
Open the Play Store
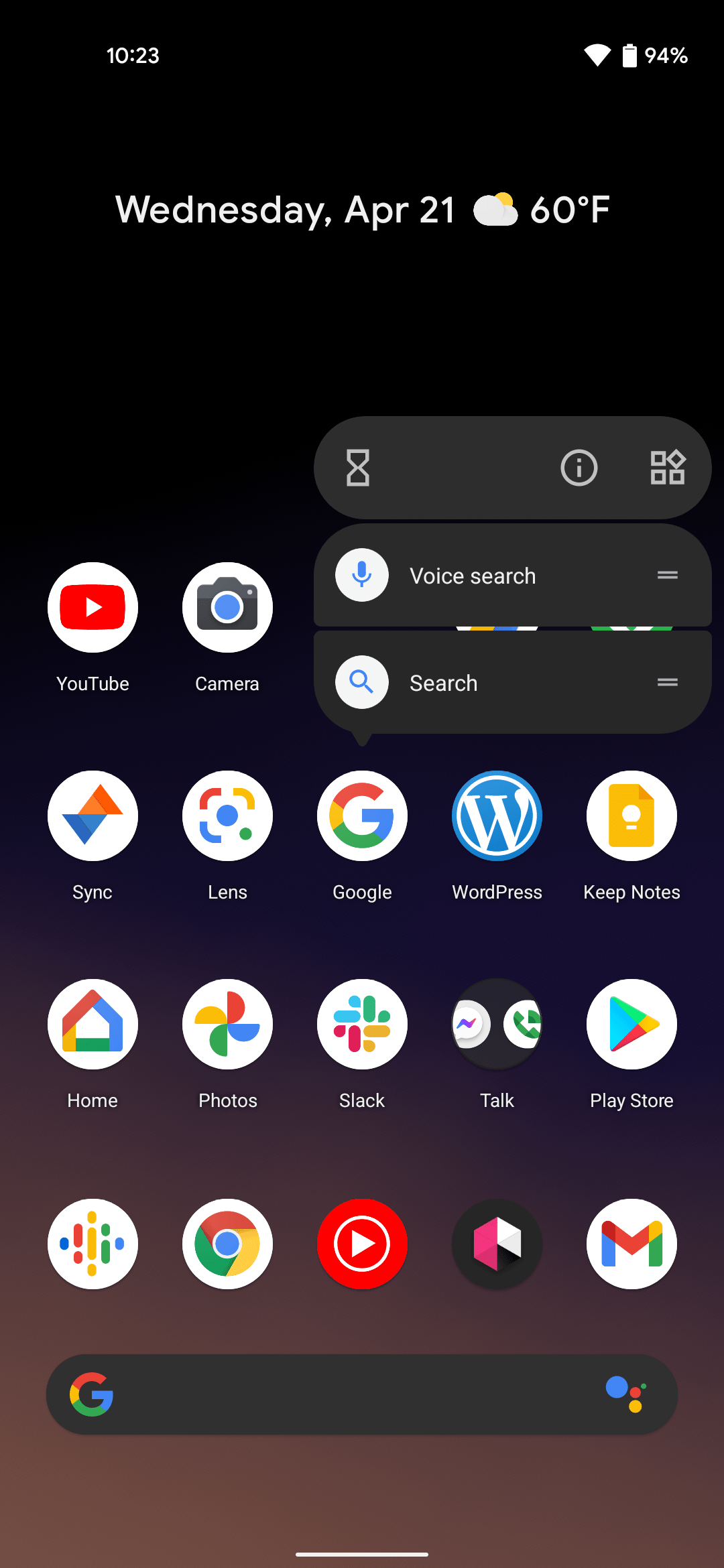[x=631, y=1025]
